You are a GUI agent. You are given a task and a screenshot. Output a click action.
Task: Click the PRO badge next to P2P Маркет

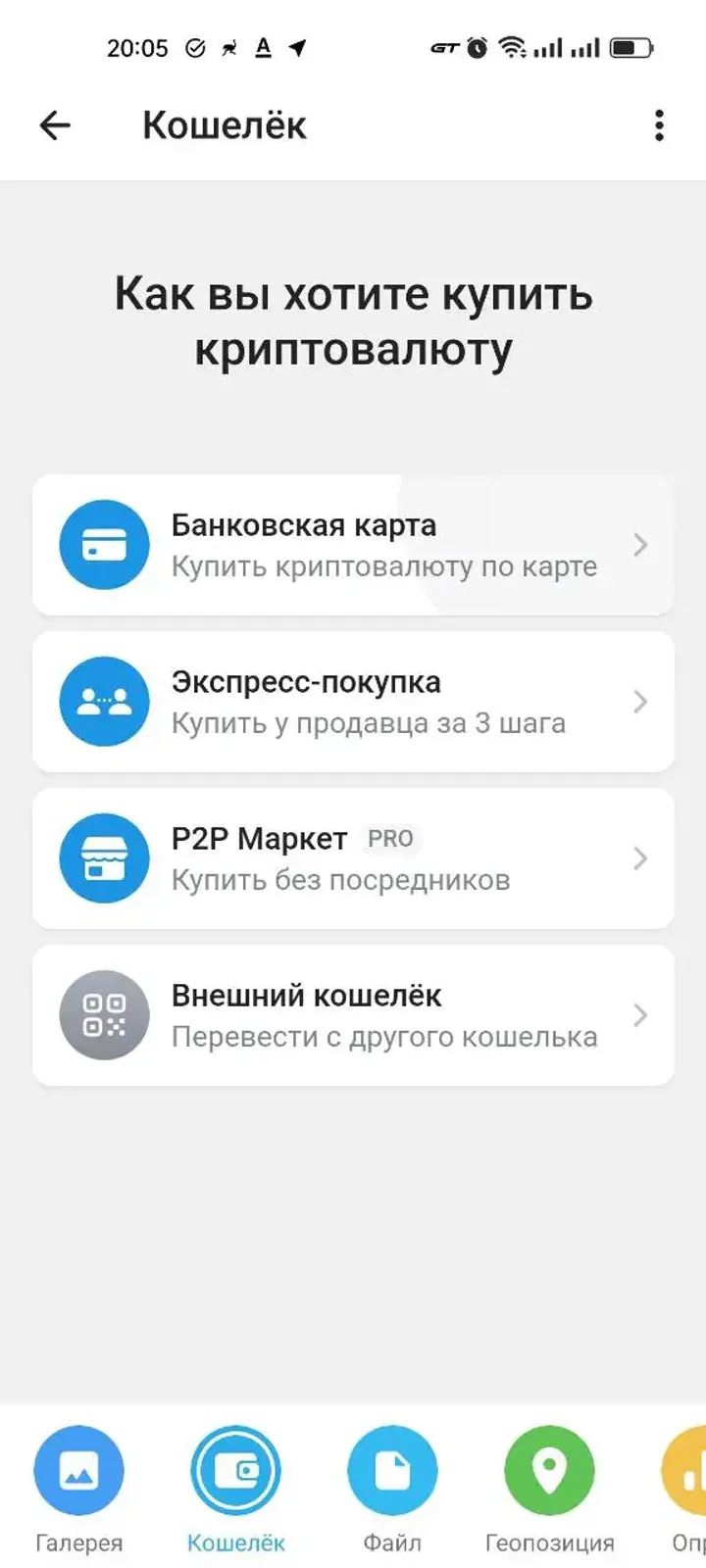[391, 839]
